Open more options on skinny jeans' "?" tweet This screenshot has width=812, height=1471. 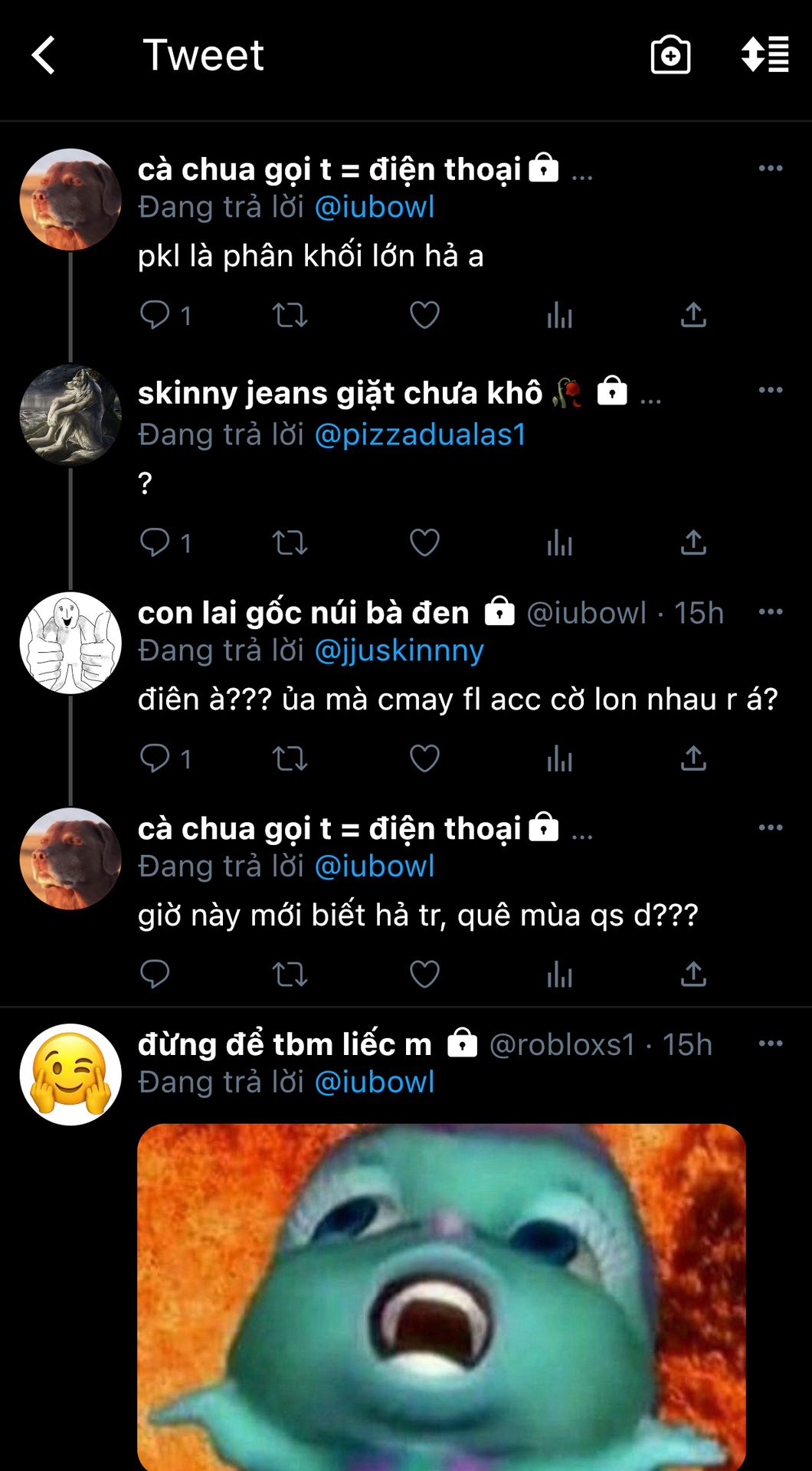coord(770,390)
